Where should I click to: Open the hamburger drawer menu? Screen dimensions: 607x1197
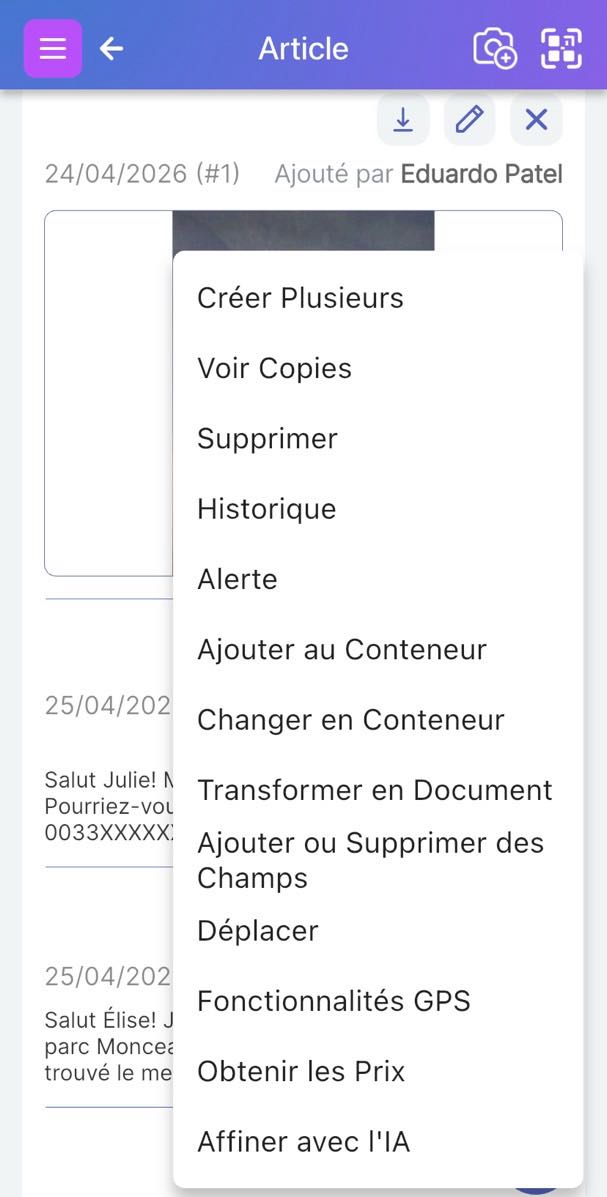click(53, 48)
